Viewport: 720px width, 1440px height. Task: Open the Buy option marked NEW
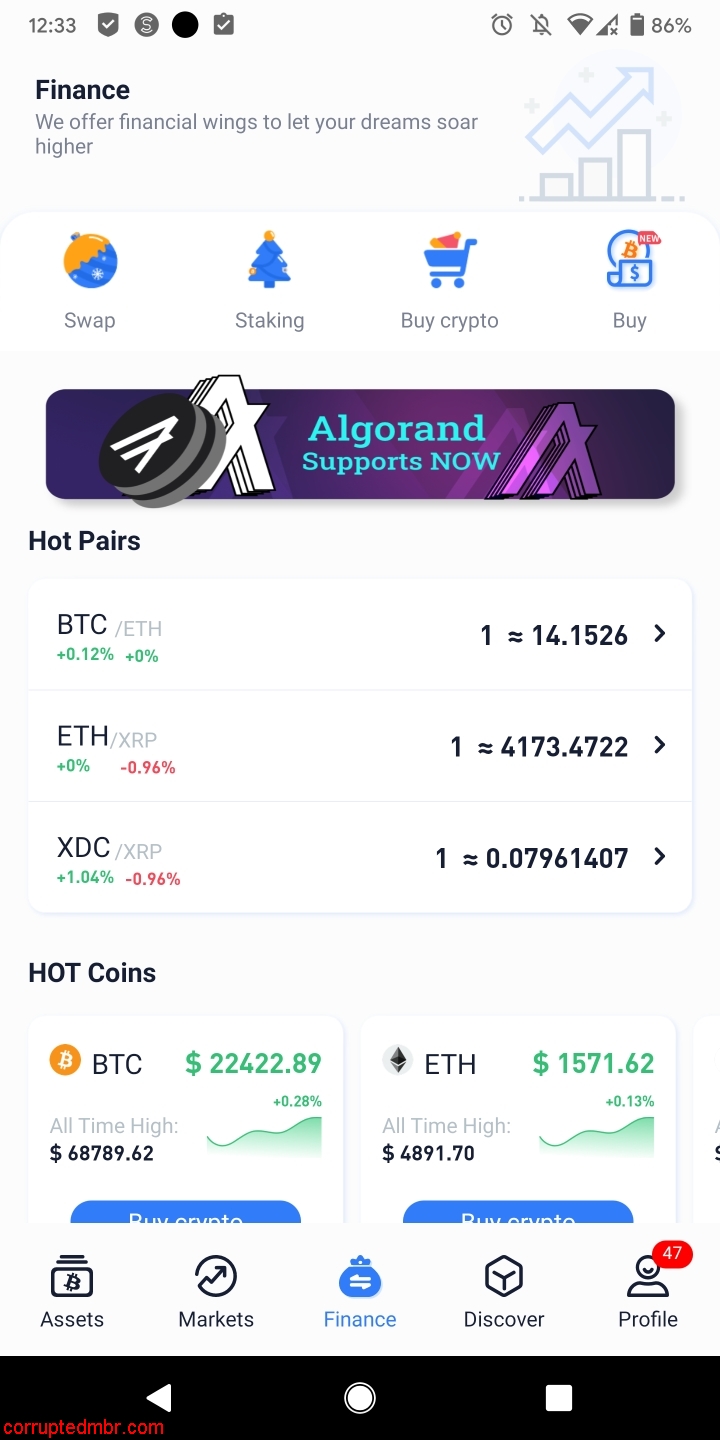tap(630, 280)
